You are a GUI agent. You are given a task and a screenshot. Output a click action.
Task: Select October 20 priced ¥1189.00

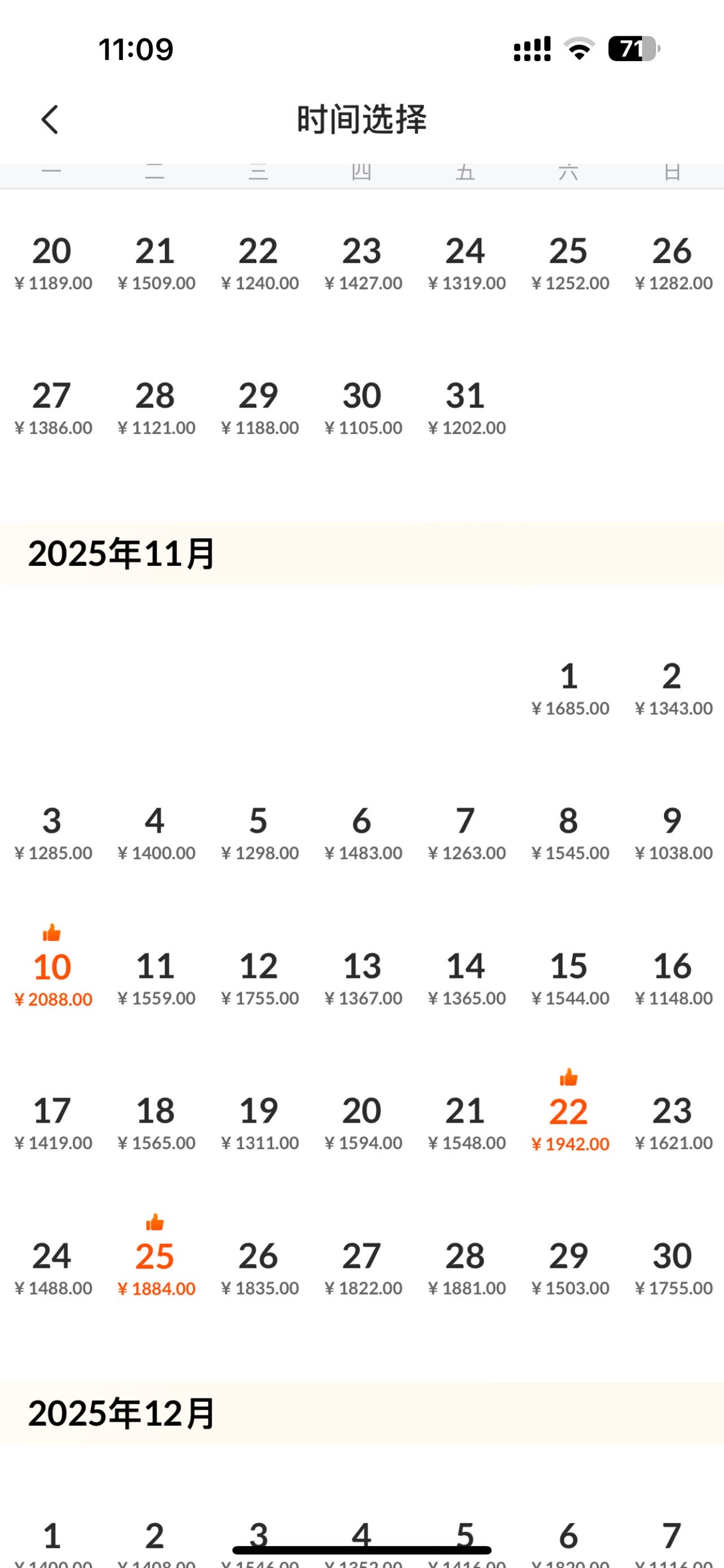pos(53,263)
